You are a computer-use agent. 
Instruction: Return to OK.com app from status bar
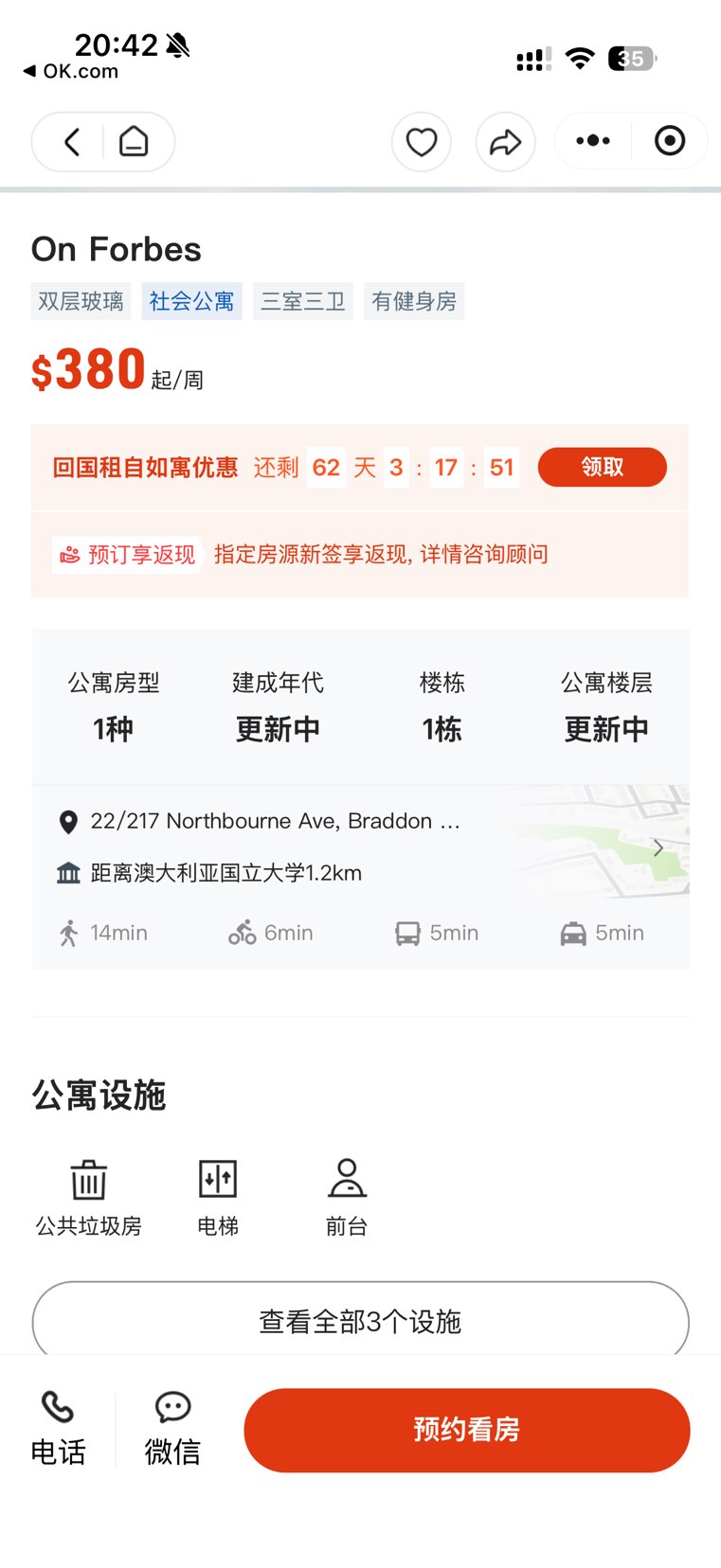tap(71, 71)
